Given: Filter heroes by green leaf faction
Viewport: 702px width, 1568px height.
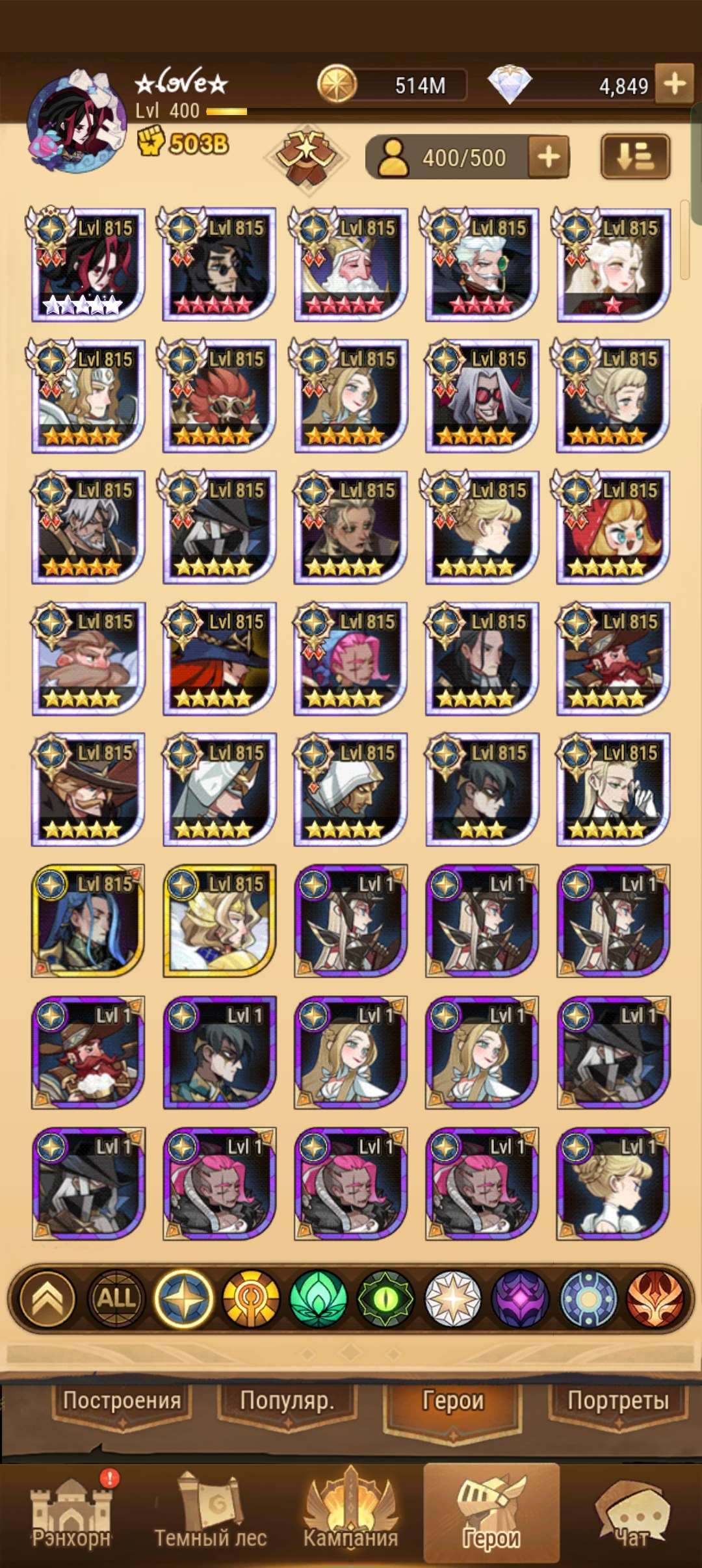Looking at the screenshot, I should click(318, 1299).
